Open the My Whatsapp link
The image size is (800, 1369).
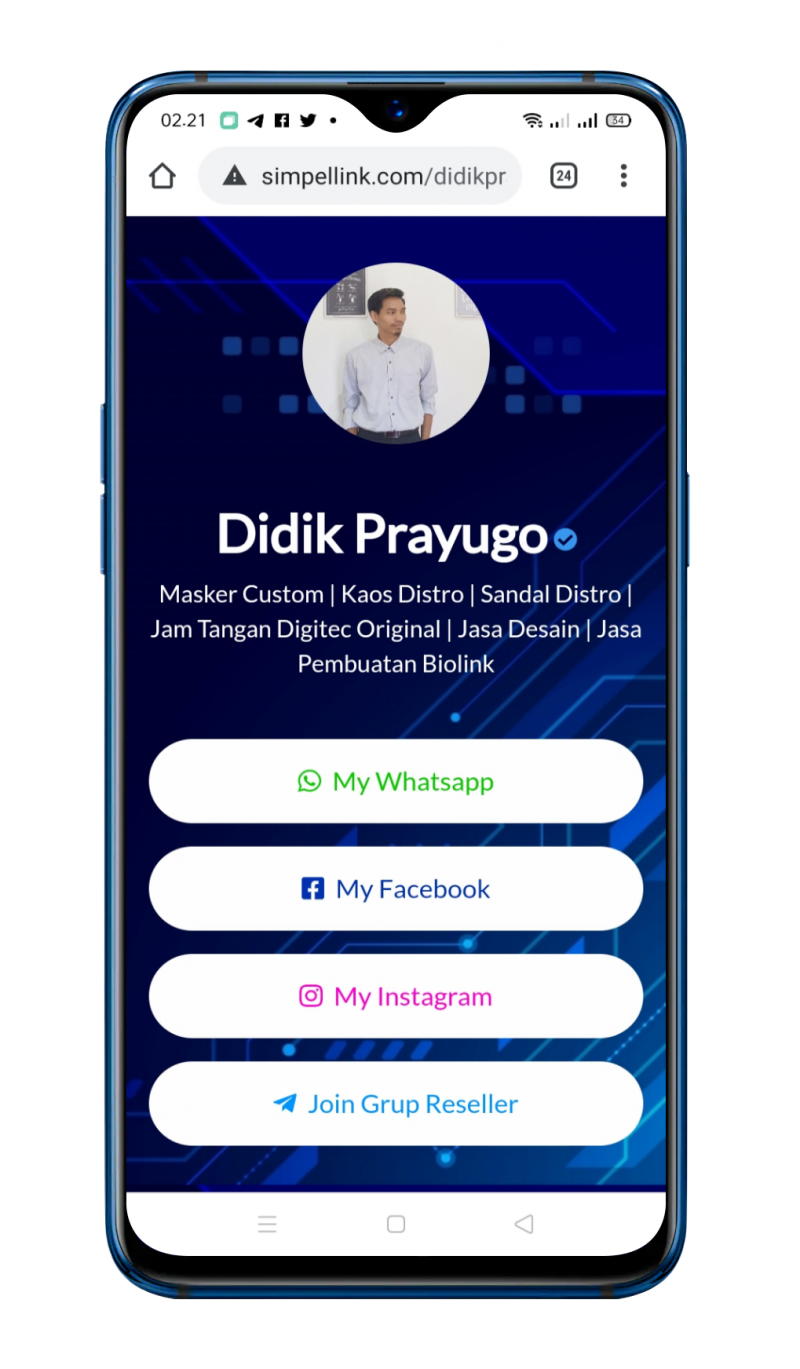tap(395, 782)
